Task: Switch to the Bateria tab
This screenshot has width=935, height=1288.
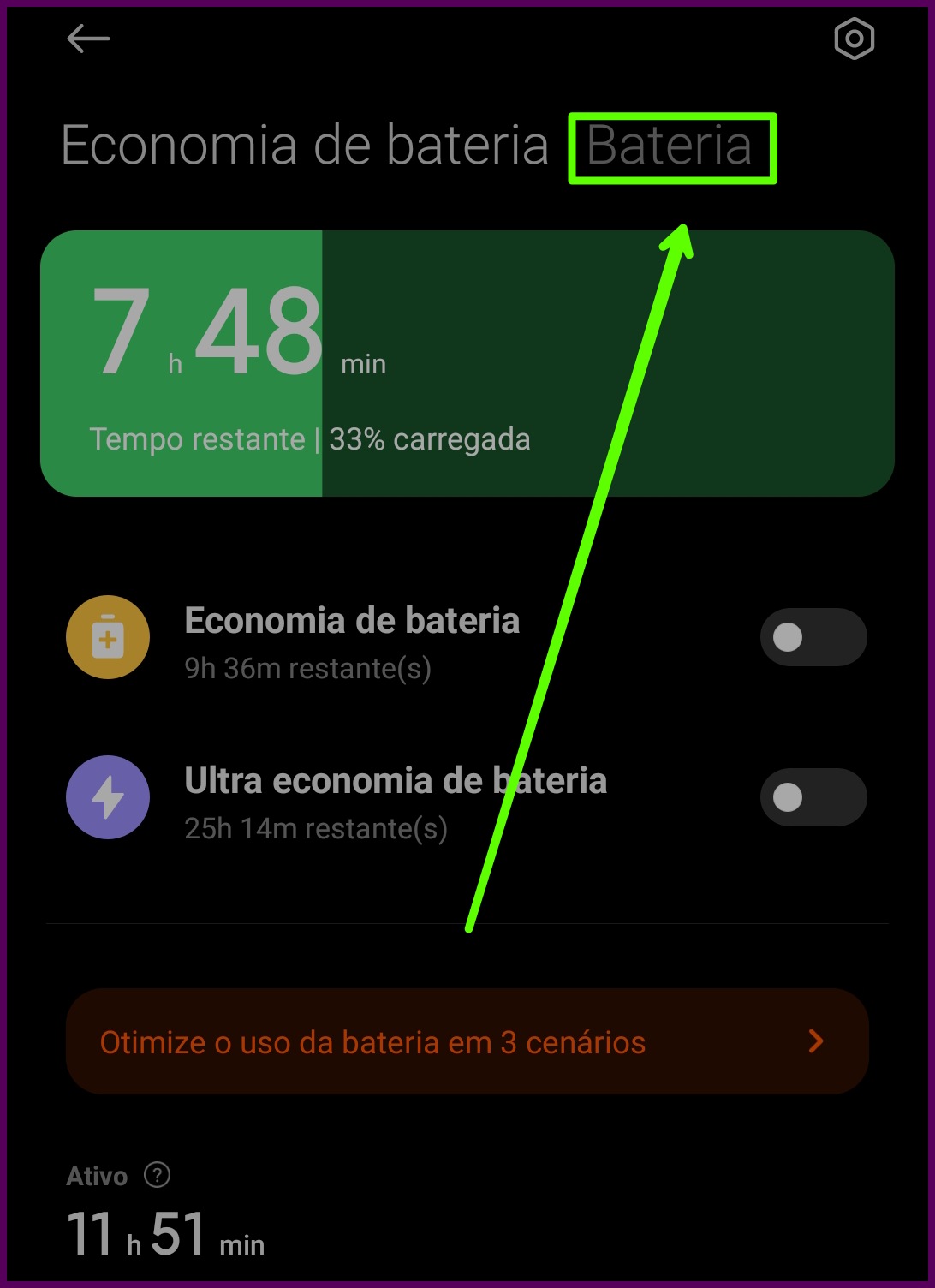Action: tap(670, 146)
